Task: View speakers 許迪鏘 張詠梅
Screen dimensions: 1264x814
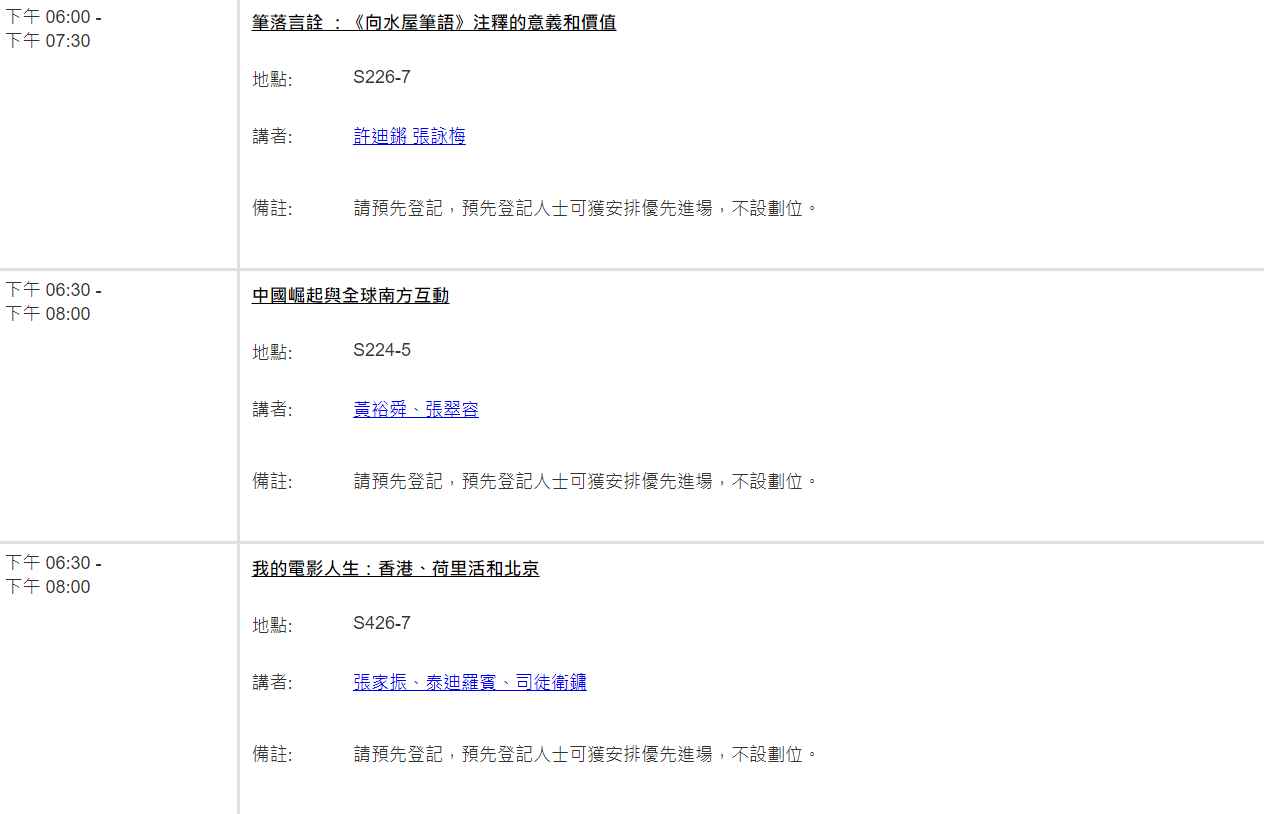Action: 409,136
